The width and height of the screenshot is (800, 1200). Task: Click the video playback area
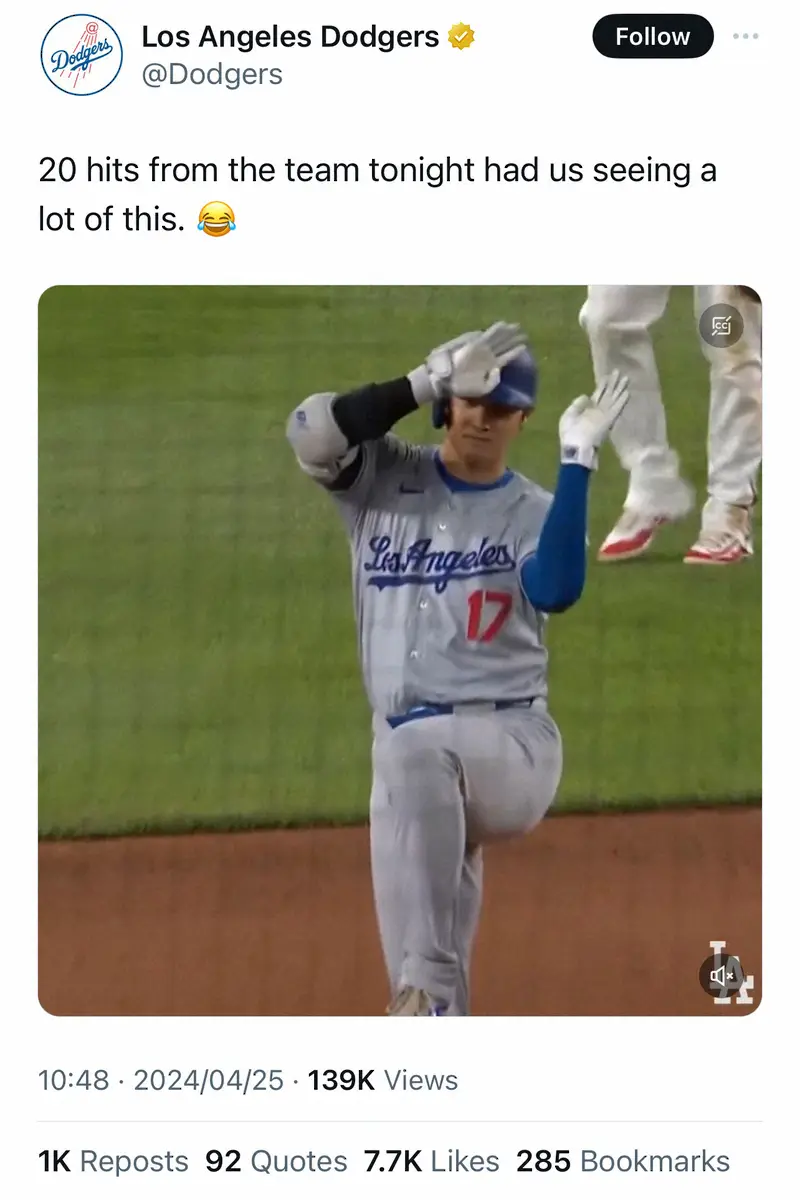(x=400, y=650)
